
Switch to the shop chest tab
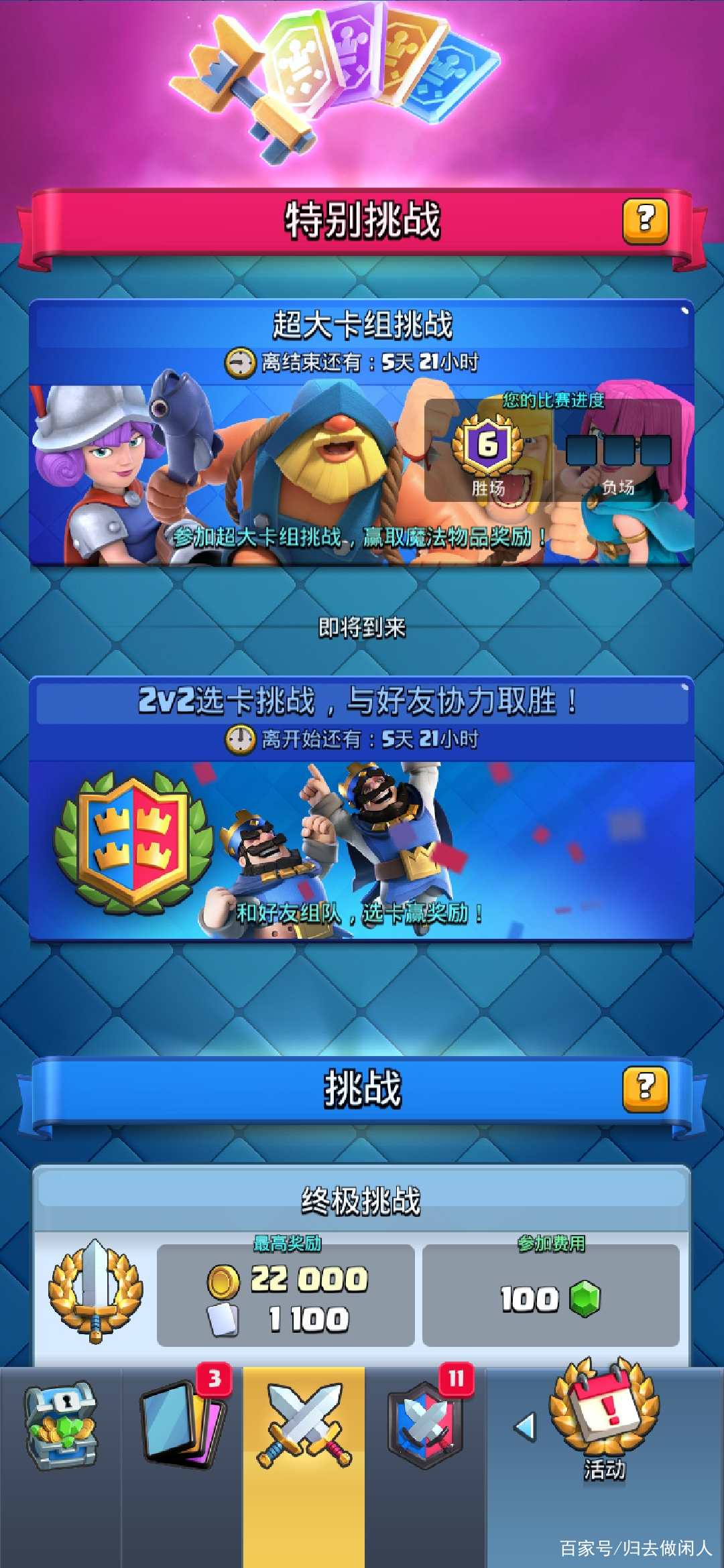(x=61, y=1426)
